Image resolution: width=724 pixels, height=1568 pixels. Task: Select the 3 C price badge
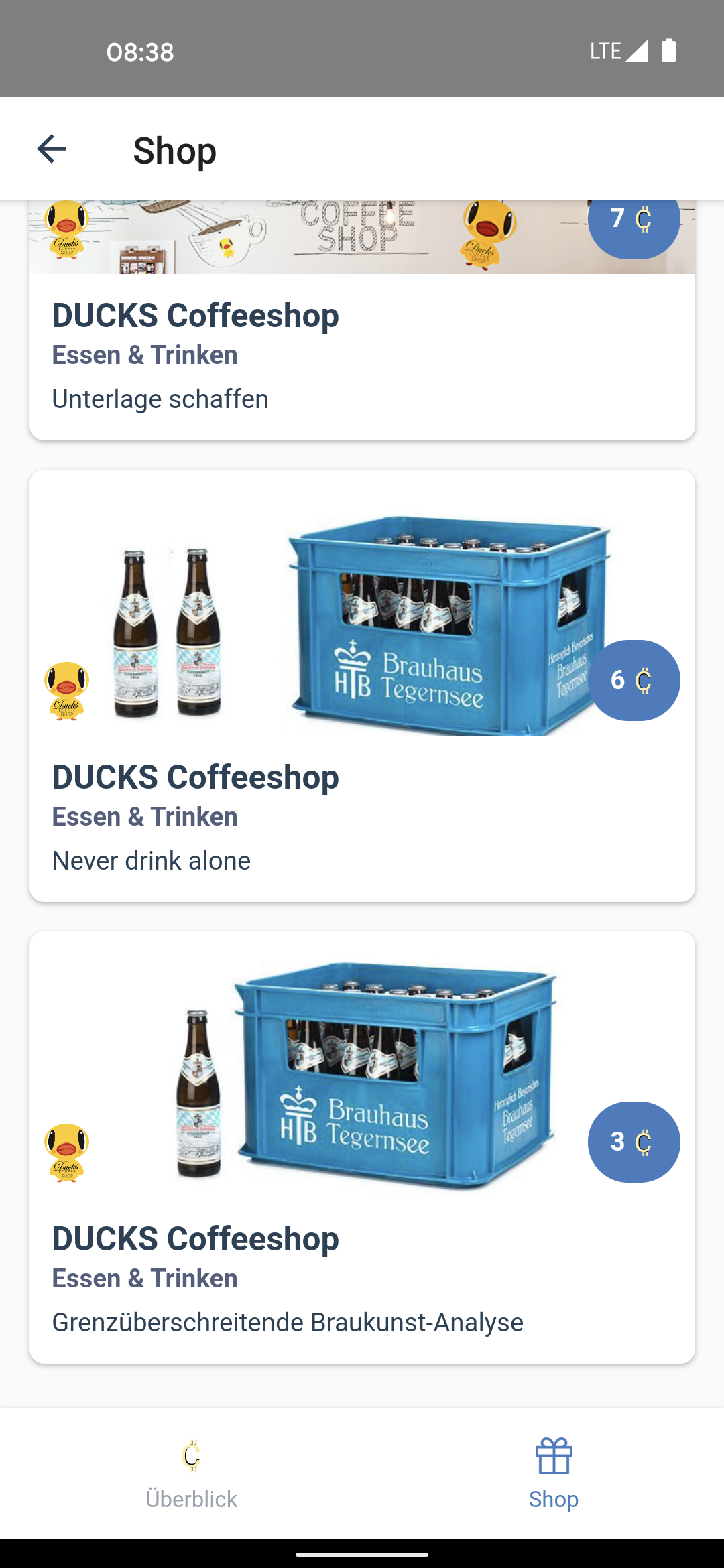click(x=633, y=1141)
